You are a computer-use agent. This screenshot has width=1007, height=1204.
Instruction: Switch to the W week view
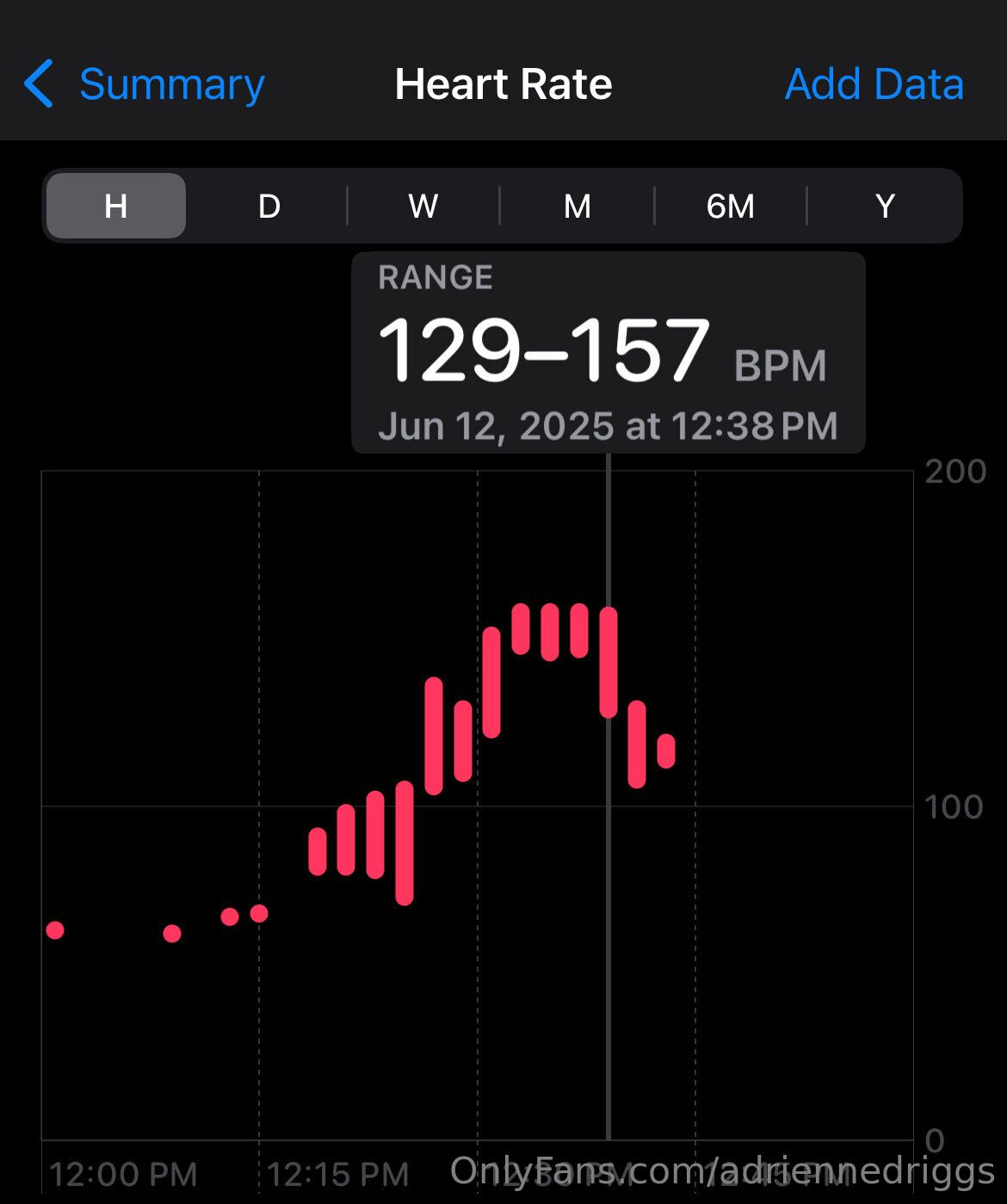(x=423, y=207)
